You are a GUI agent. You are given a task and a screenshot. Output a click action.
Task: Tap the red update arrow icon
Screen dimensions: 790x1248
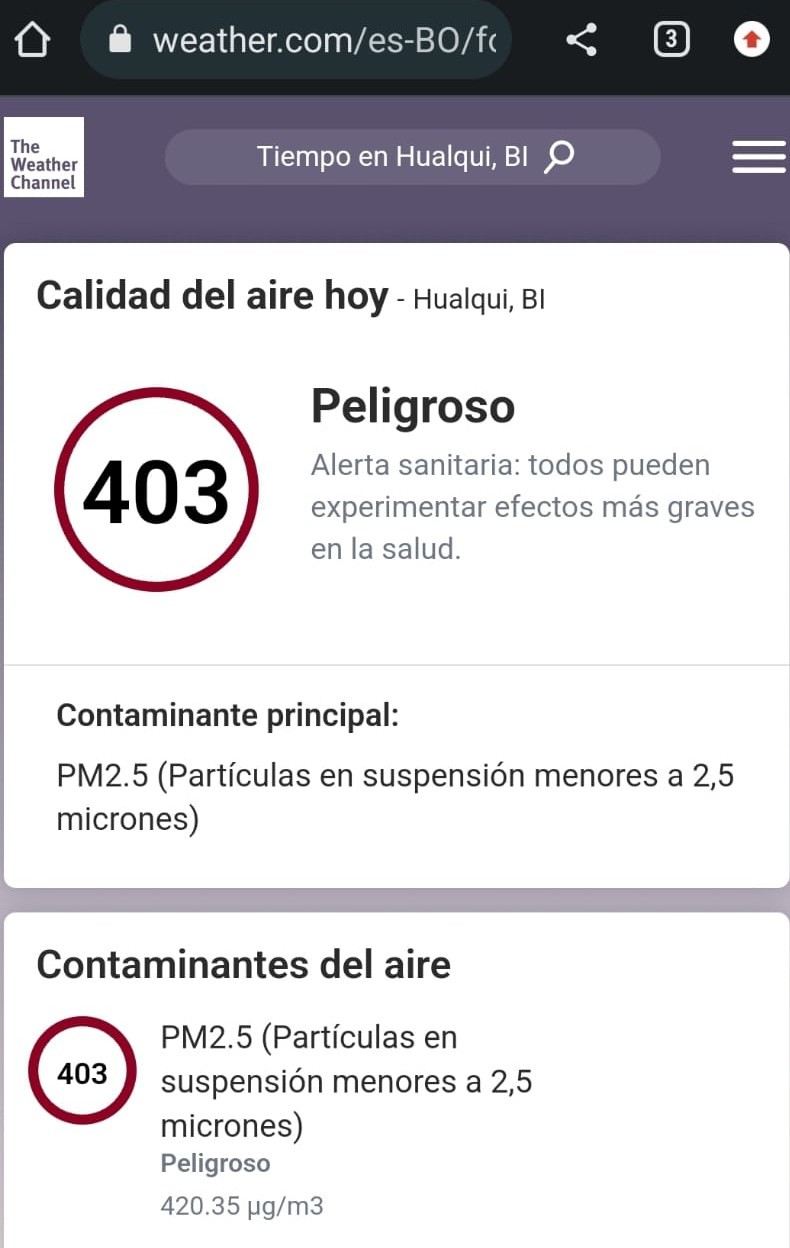point(751,40)
